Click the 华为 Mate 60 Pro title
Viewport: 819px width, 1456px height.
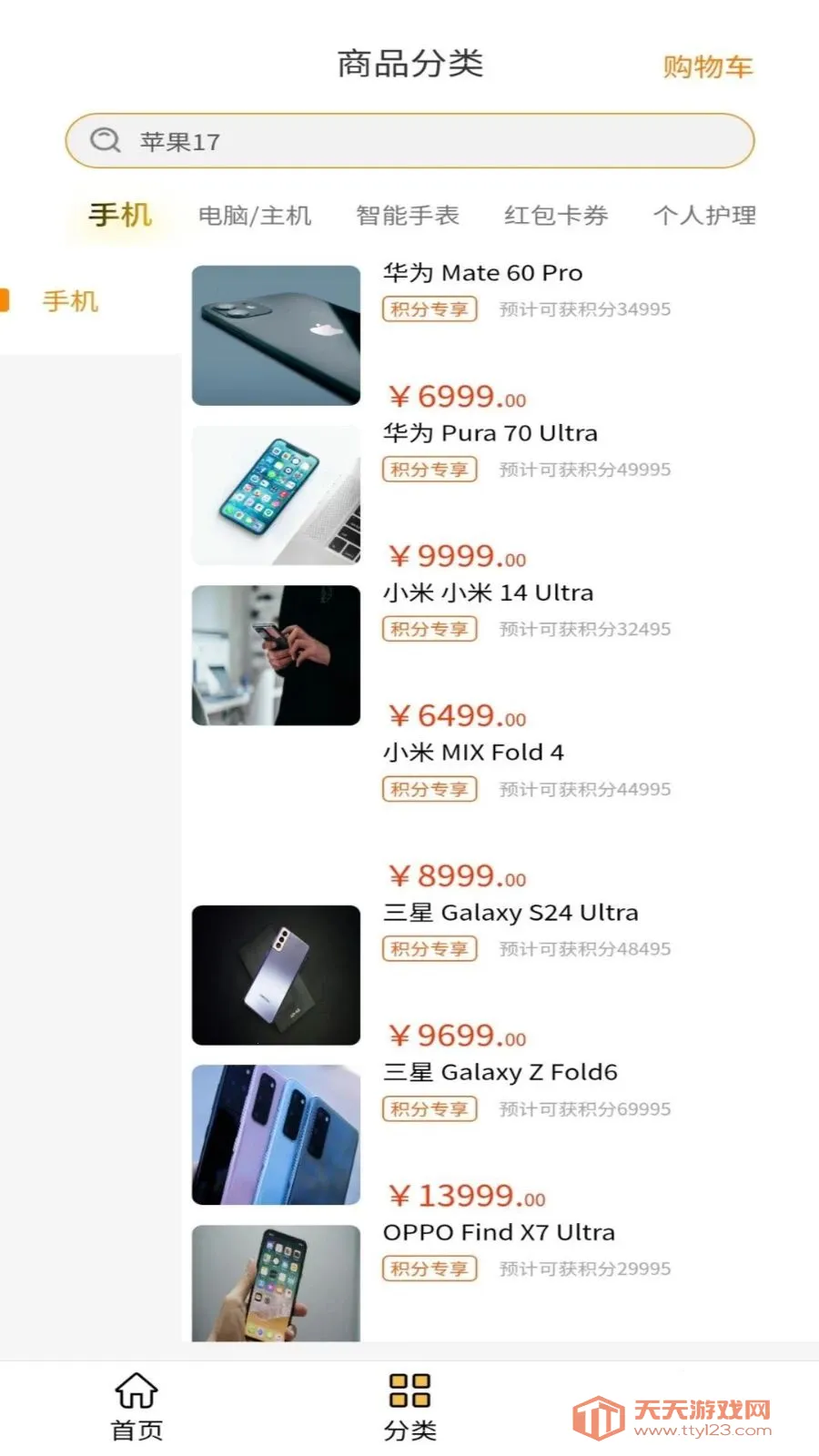(483, 272)
